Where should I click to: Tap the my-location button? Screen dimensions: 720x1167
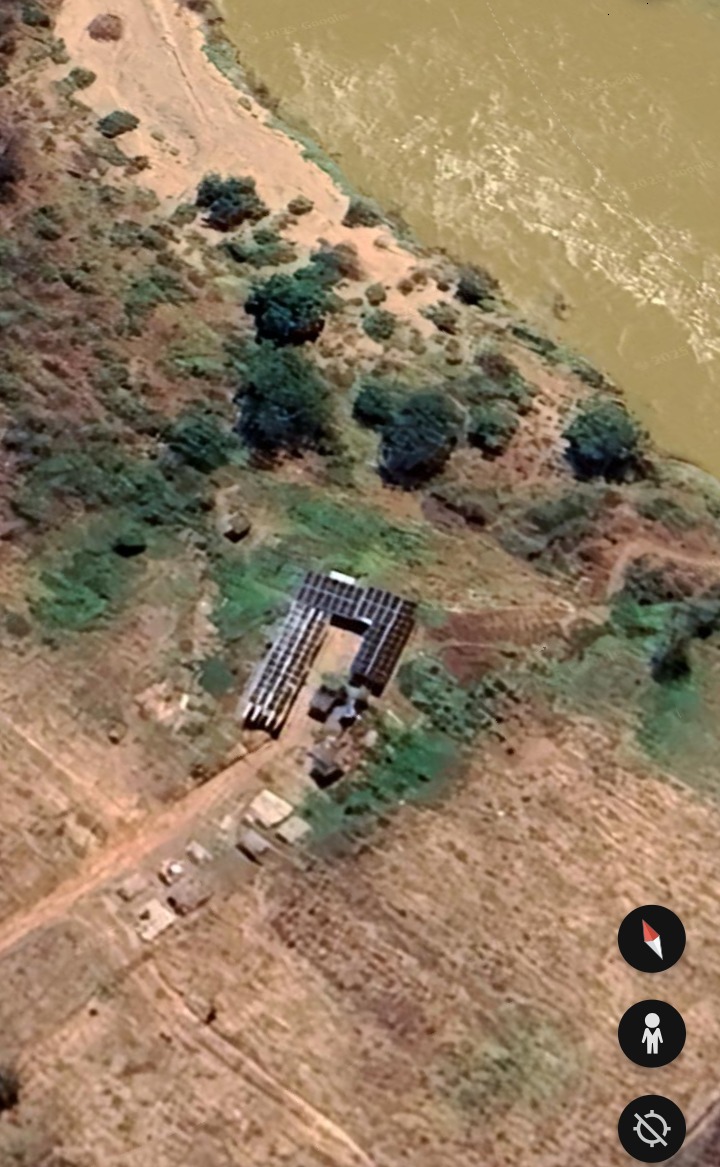(x=652, y=1128)
